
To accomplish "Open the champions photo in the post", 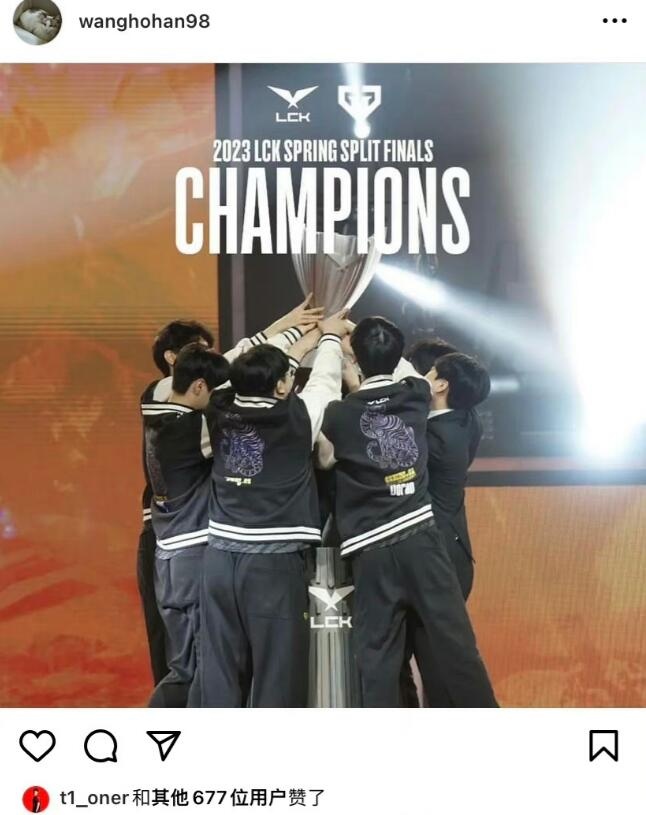I will tap(323, 385).
